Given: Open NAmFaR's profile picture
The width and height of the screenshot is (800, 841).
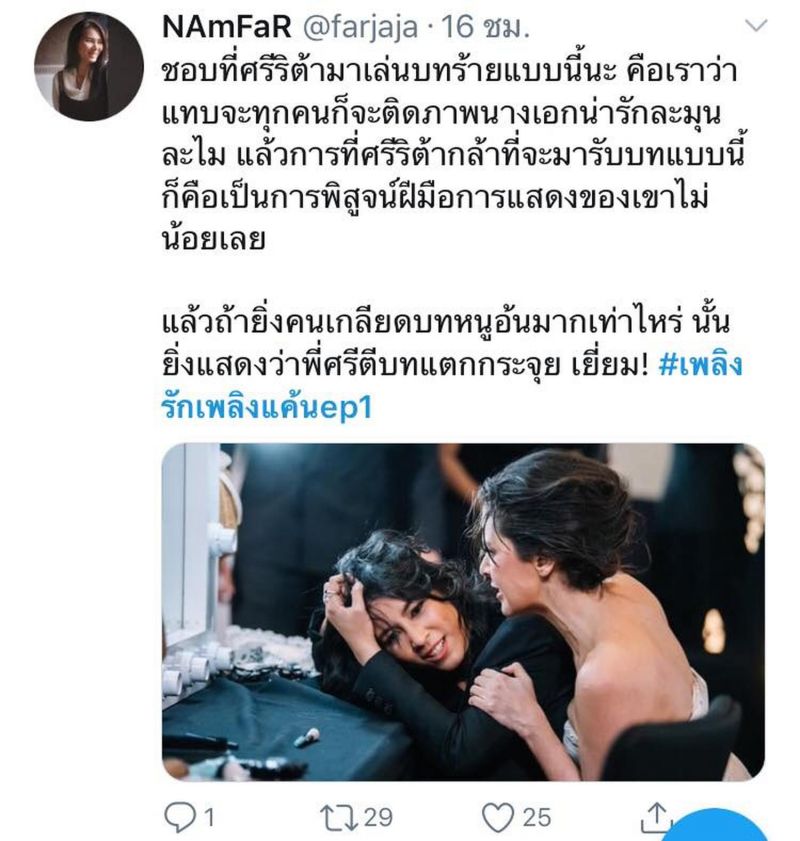Looking at the screenshot, I should point(88,67).
